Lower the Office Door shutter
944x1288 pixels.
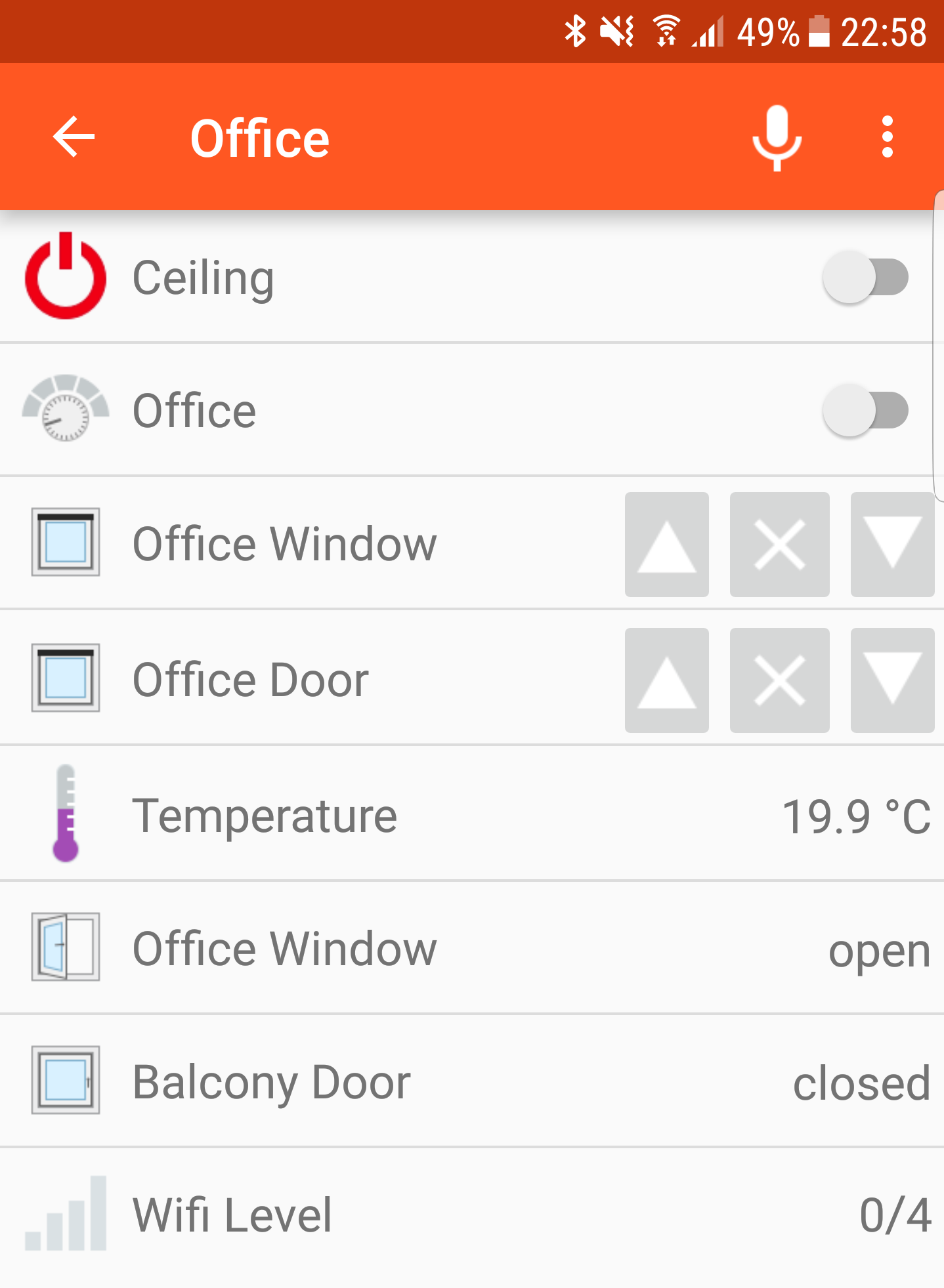(891, 680)
